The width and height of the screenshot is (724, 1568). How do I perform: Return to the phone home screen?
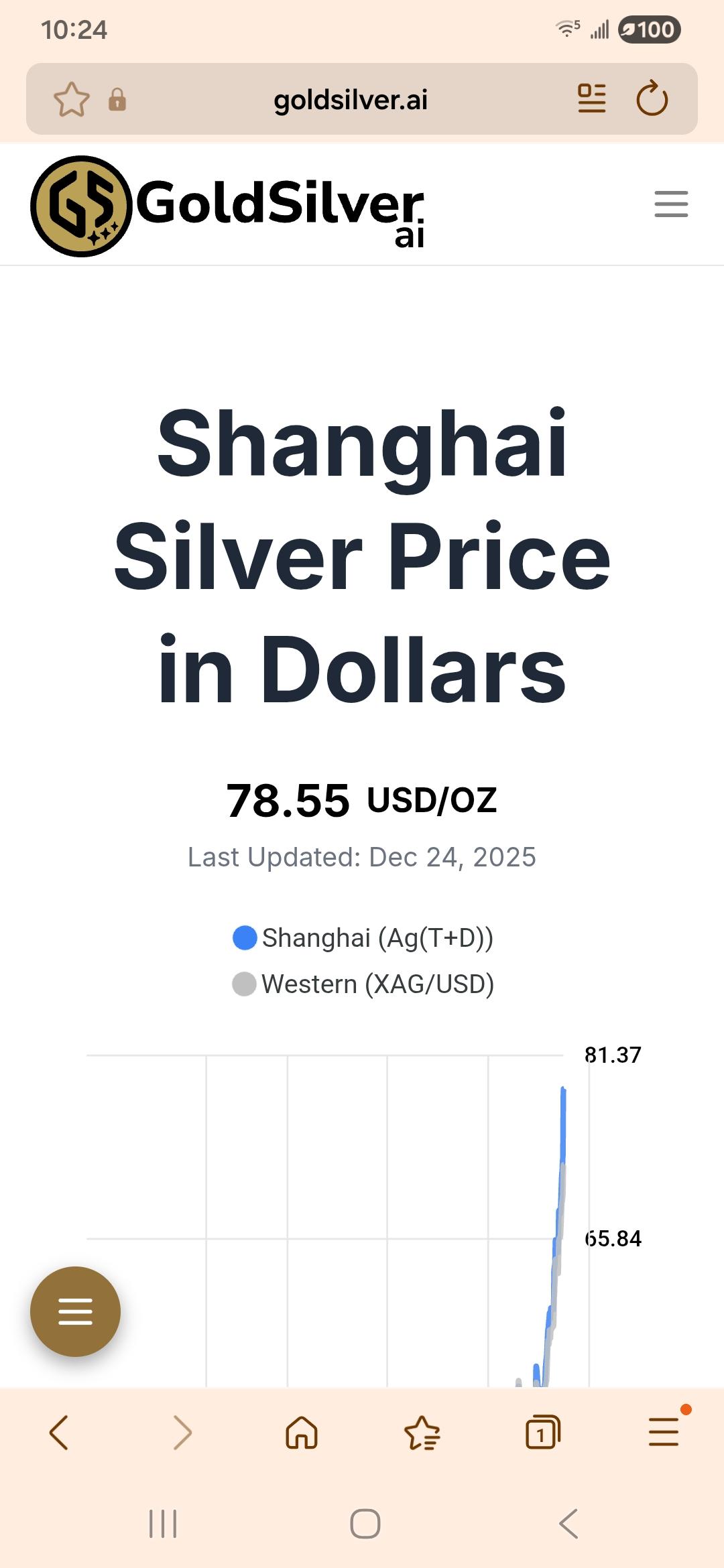pyautogui.click(x=365, y=1524)
